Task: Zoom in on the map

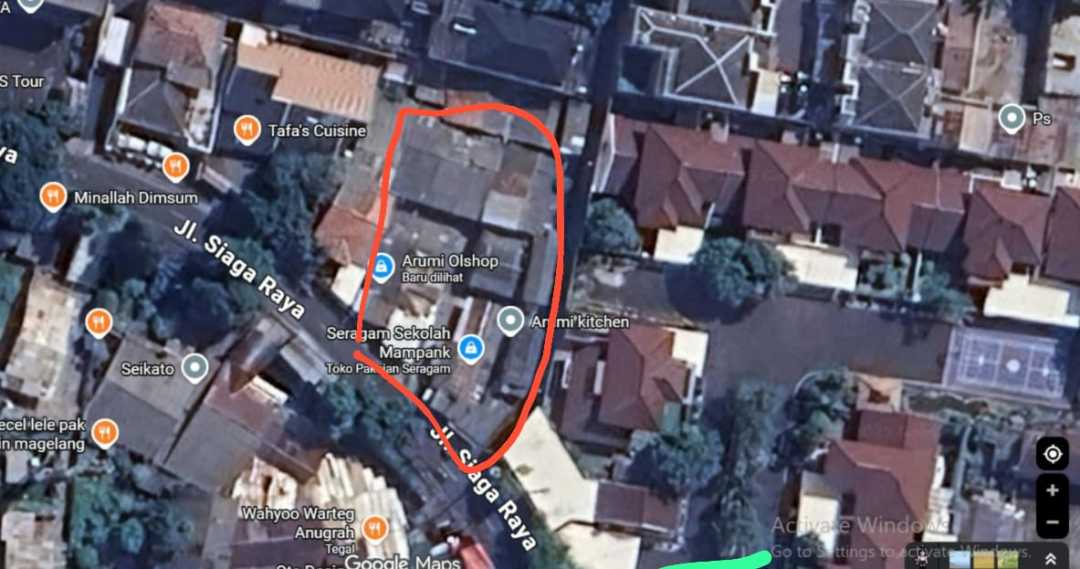Action: (1052, 490)
